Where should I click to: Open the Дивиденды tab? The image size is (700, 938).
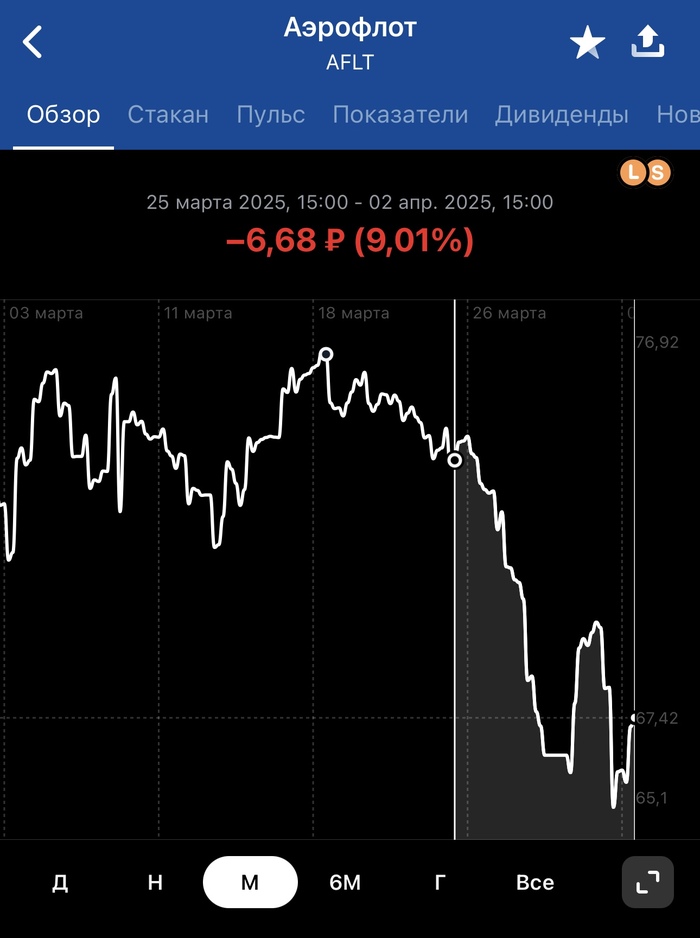point(562,114)
